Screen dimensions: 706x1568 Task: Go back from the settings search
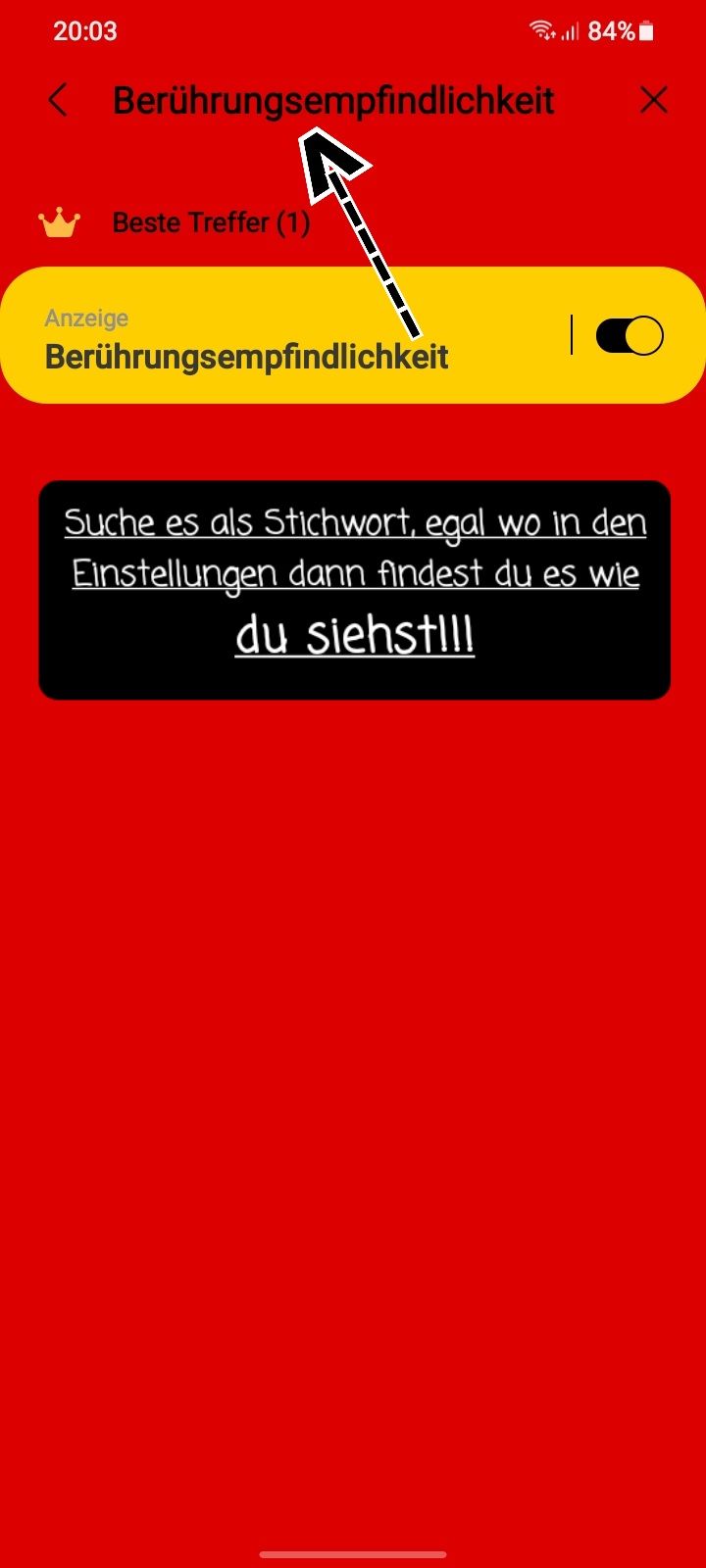point(58,100)
